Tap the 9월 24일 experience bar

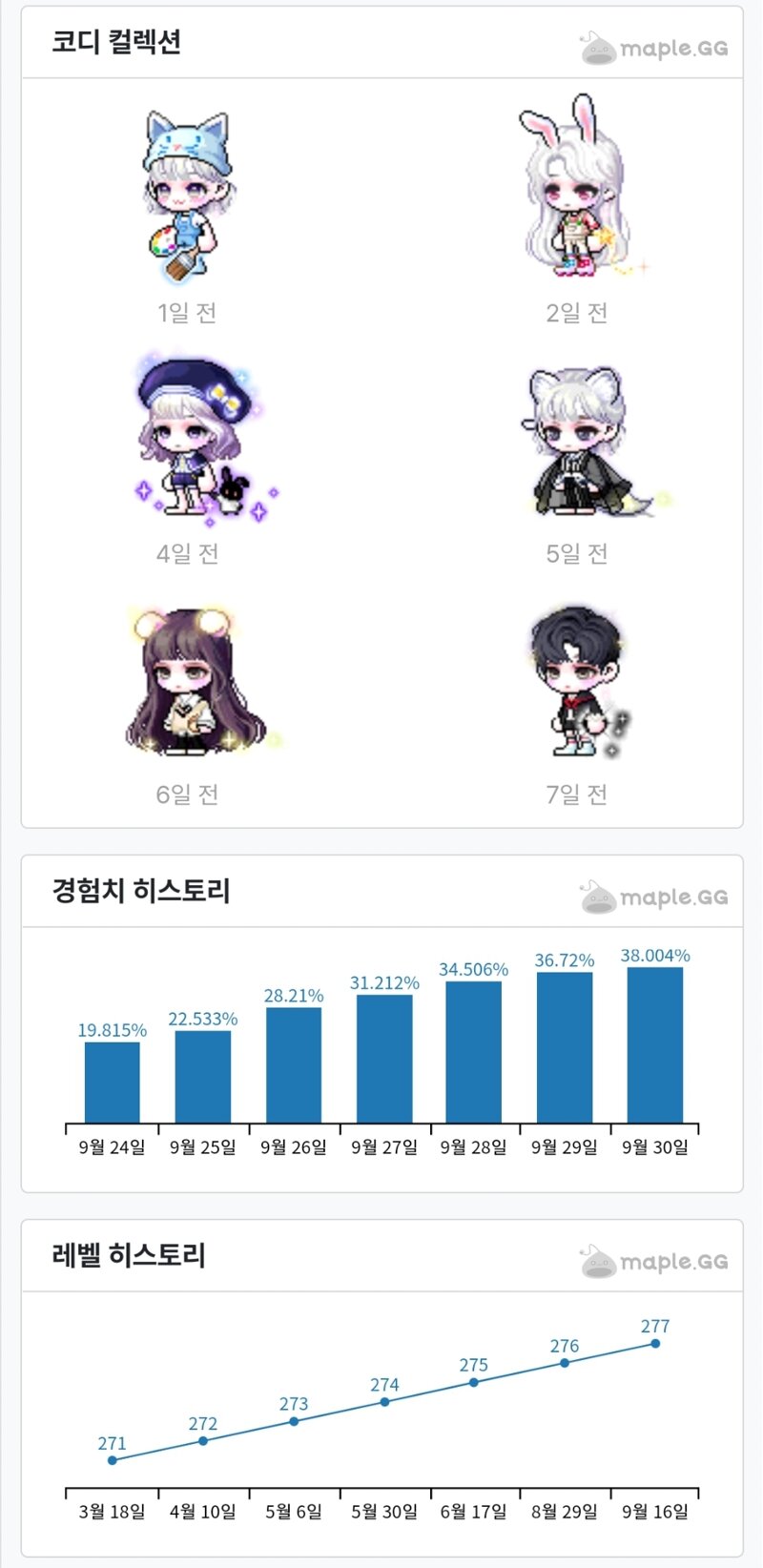click(113, 1083)
